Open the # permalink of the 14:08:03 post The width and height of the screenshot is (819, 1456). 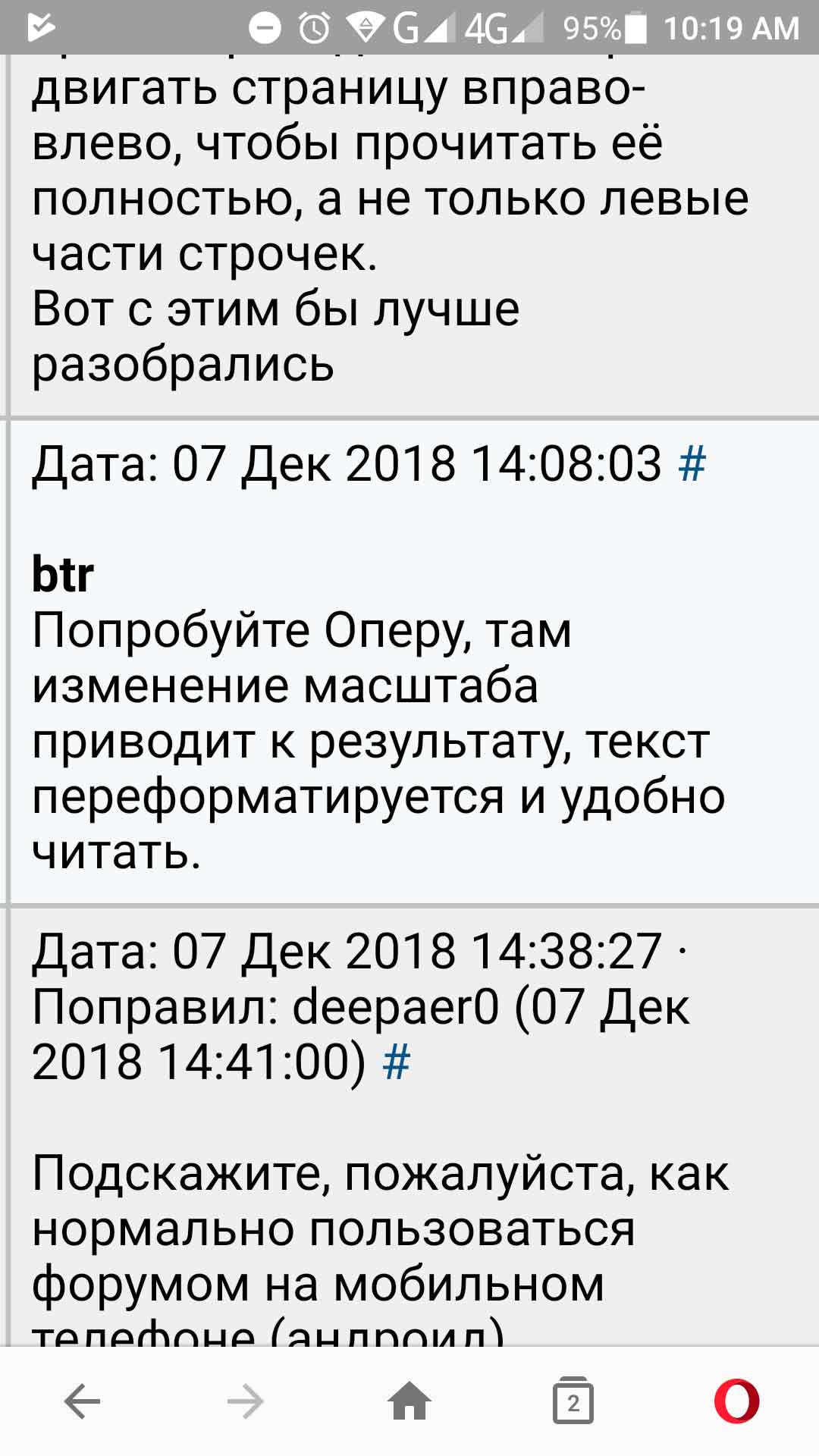(692, 463)
